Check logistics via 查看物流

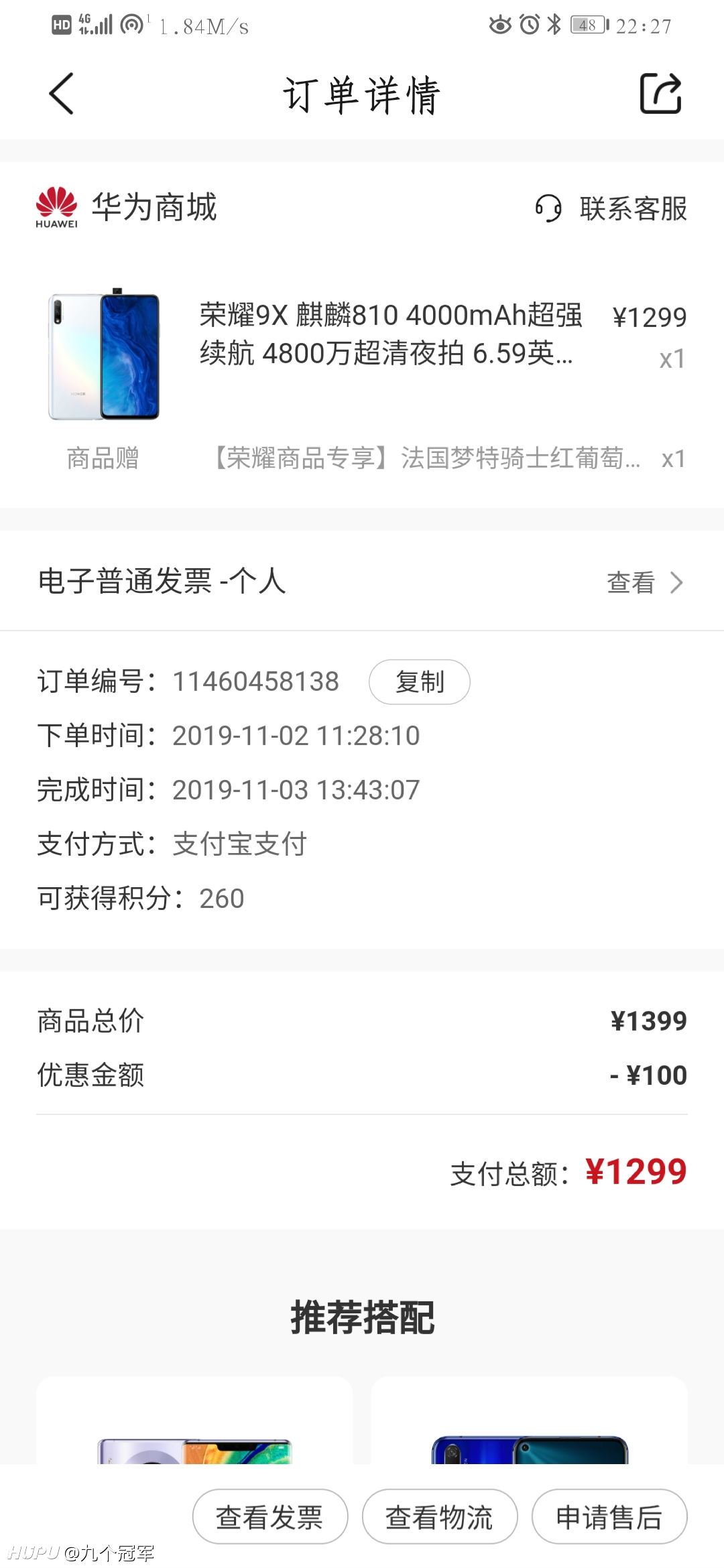coord(440,1516)
